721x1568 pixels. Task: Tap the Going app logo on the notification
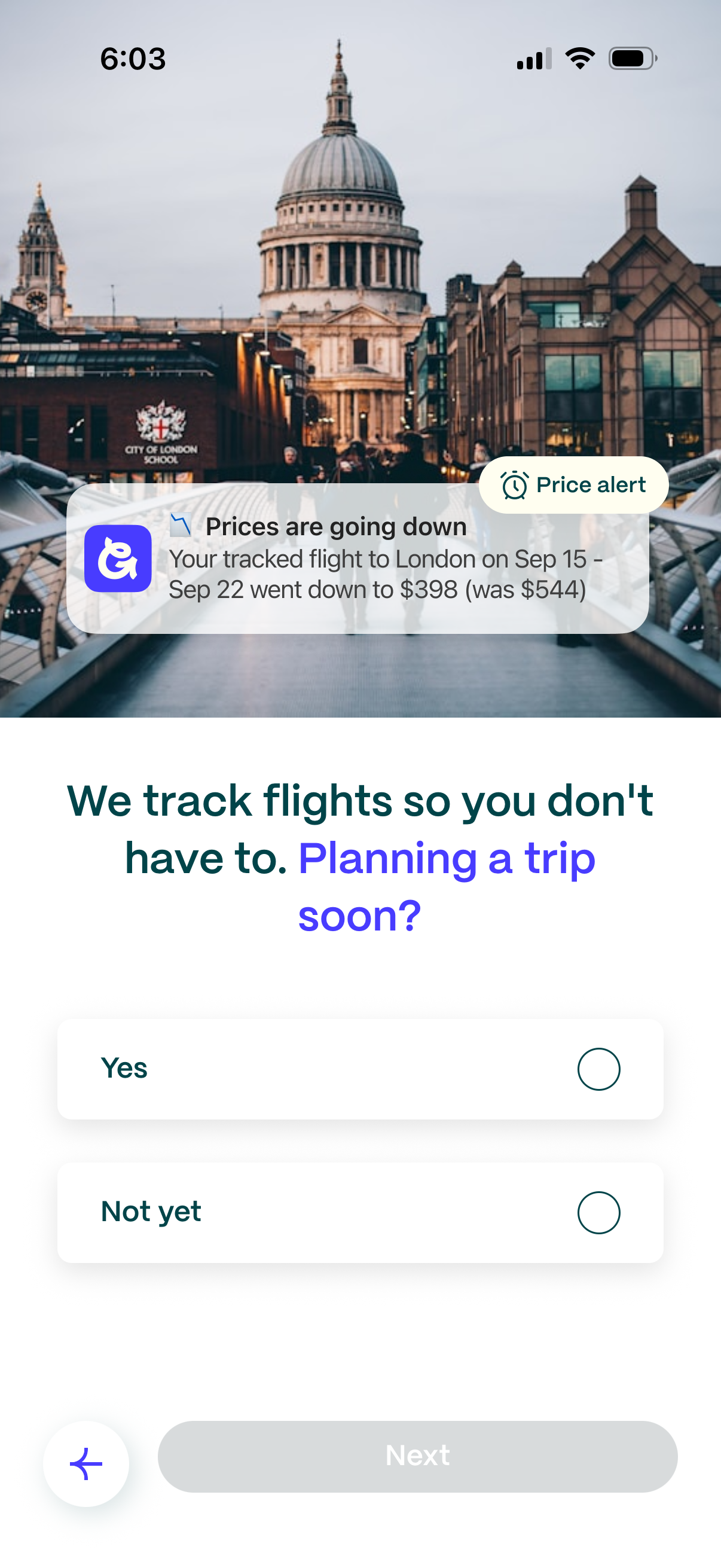click(x=119, y=559)
